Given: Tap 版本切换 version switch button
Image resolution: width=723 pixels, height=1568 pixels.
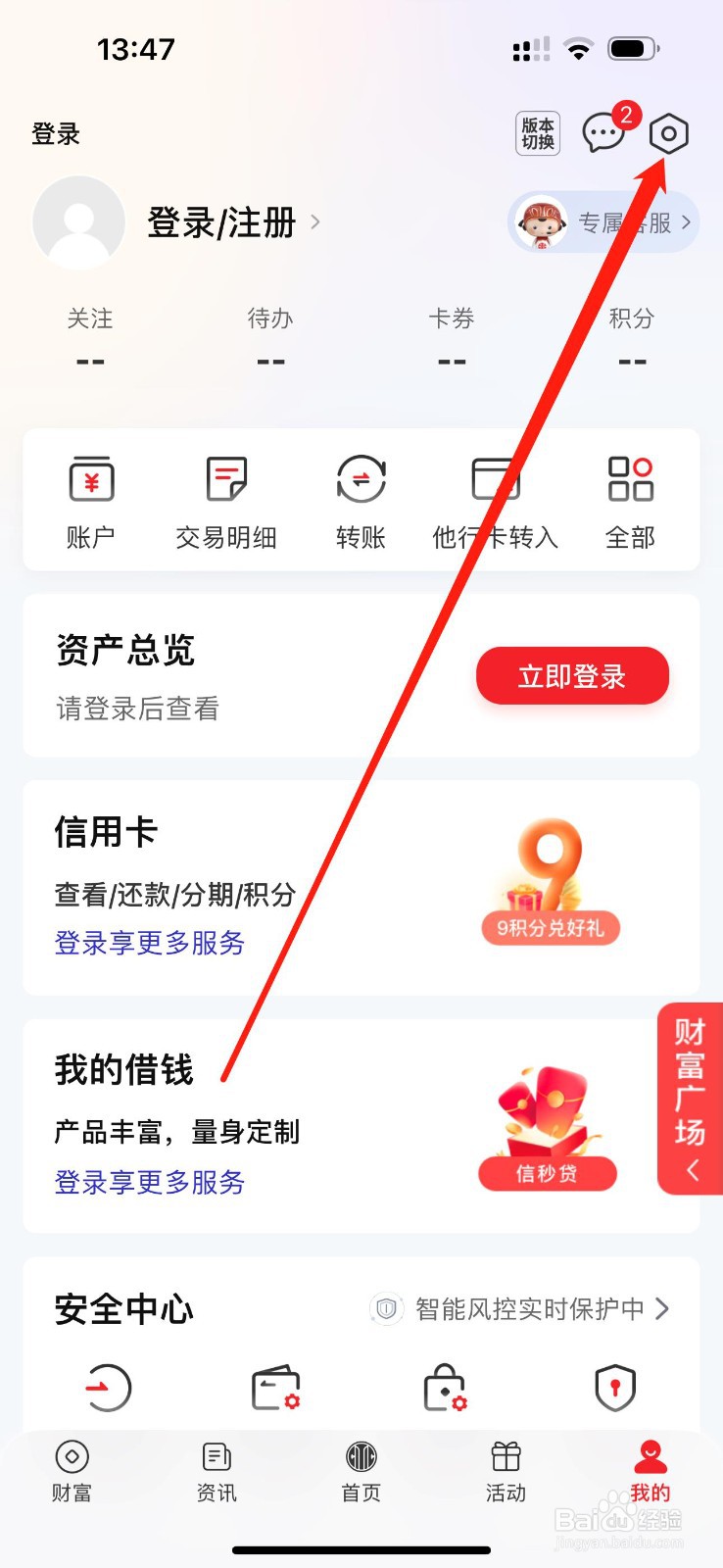Looking at the screenshot, I should pos(537,133).
